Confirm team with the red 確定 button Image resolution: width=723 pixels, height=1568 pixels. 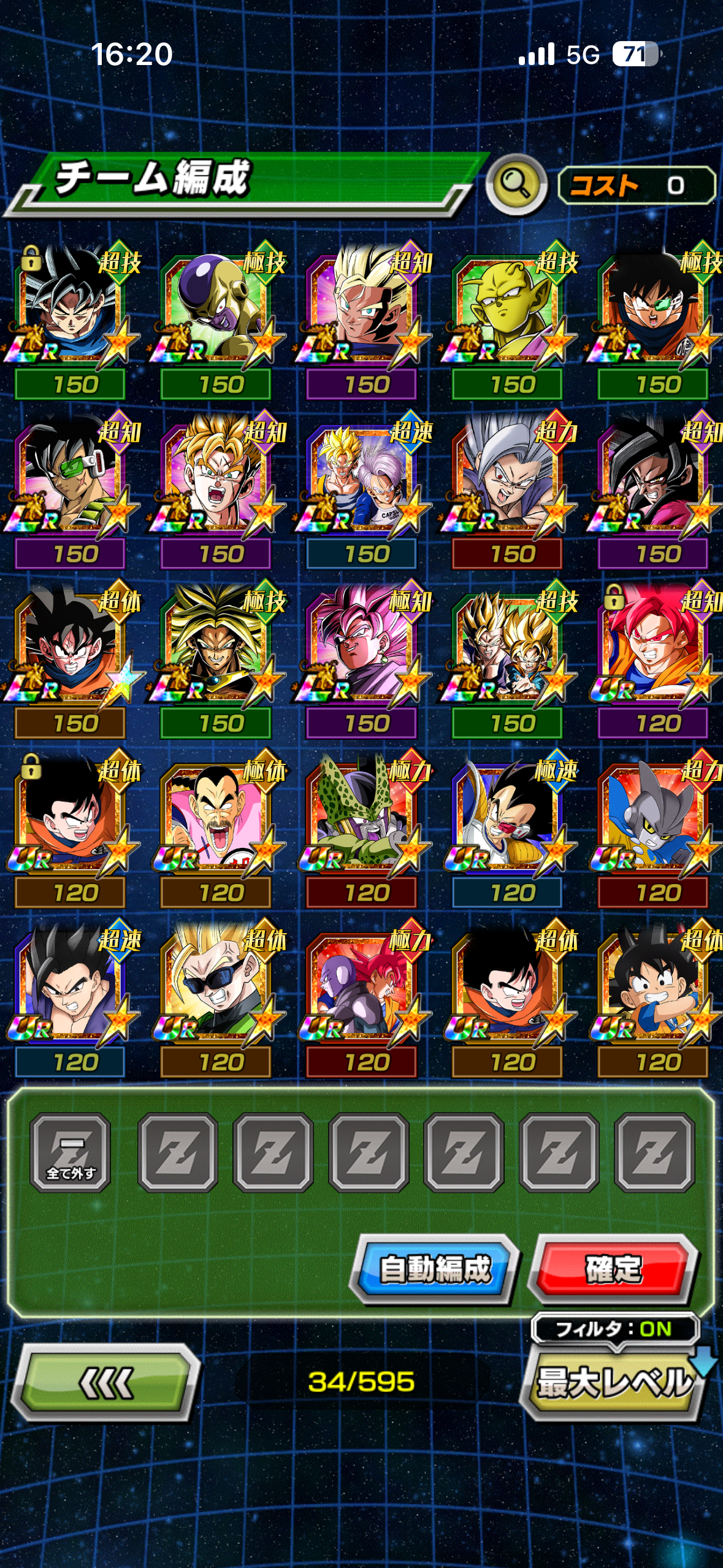tap(613, 1269)
